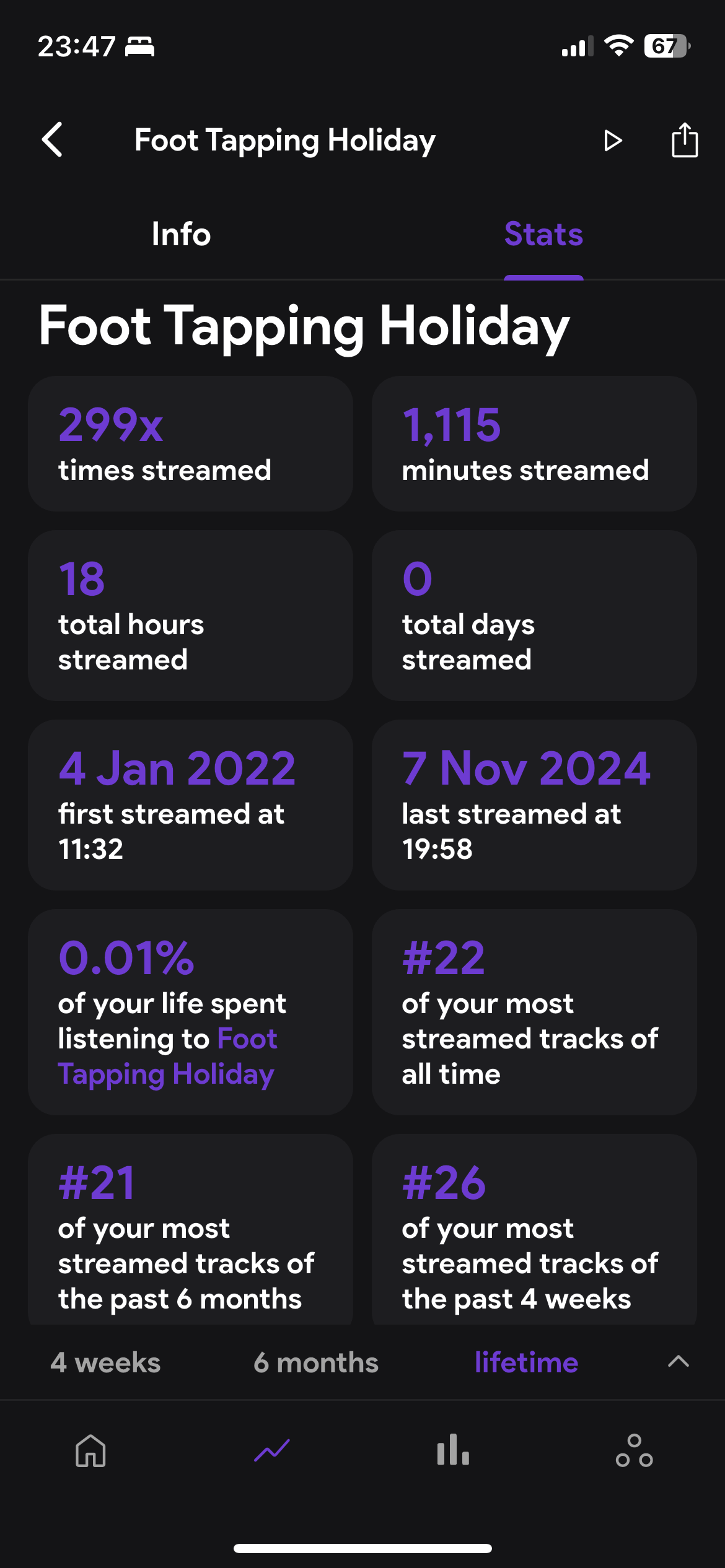Share this track's stats

coord(684,140)
